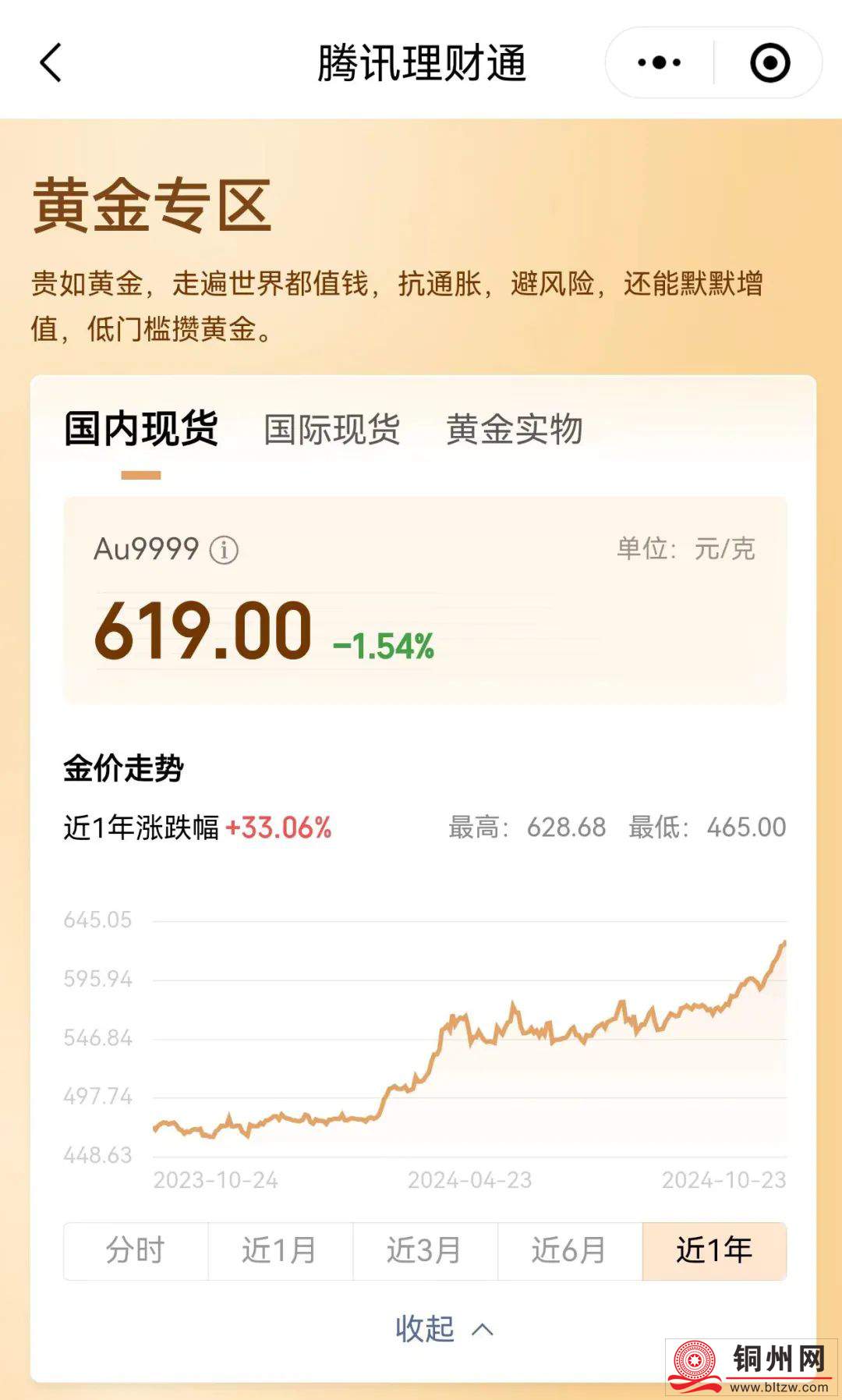Collapse the chart with 收起
The image size is (842, 1400).
tap(443, 1328)
